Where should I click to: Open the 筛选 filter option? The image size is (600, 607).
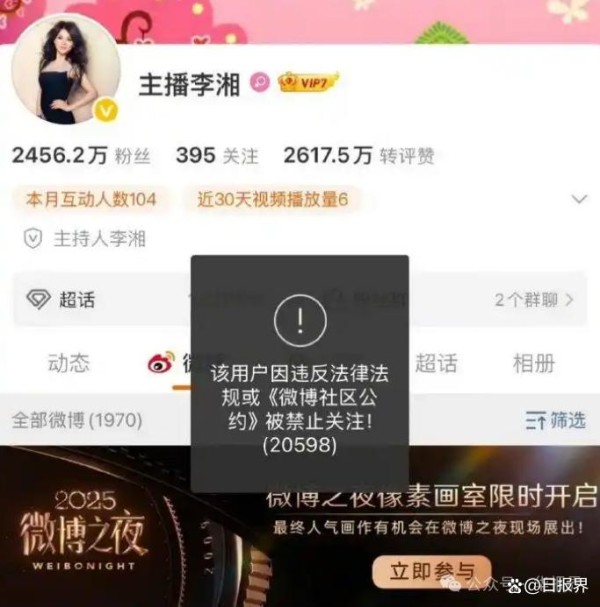(x=555, y=420)
